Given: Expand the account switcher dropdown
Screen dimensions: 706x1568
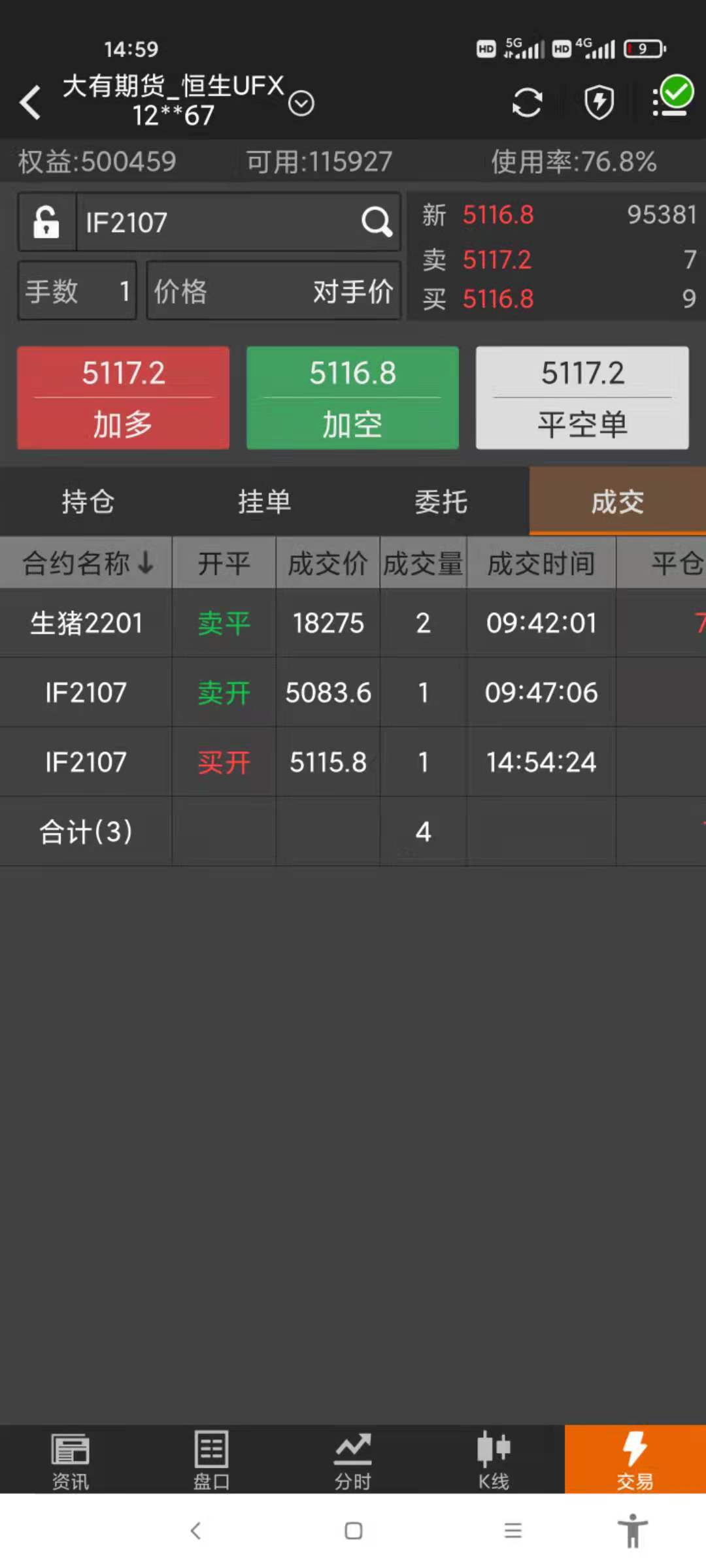Looking at the screenshot, I should coord(301,103).
